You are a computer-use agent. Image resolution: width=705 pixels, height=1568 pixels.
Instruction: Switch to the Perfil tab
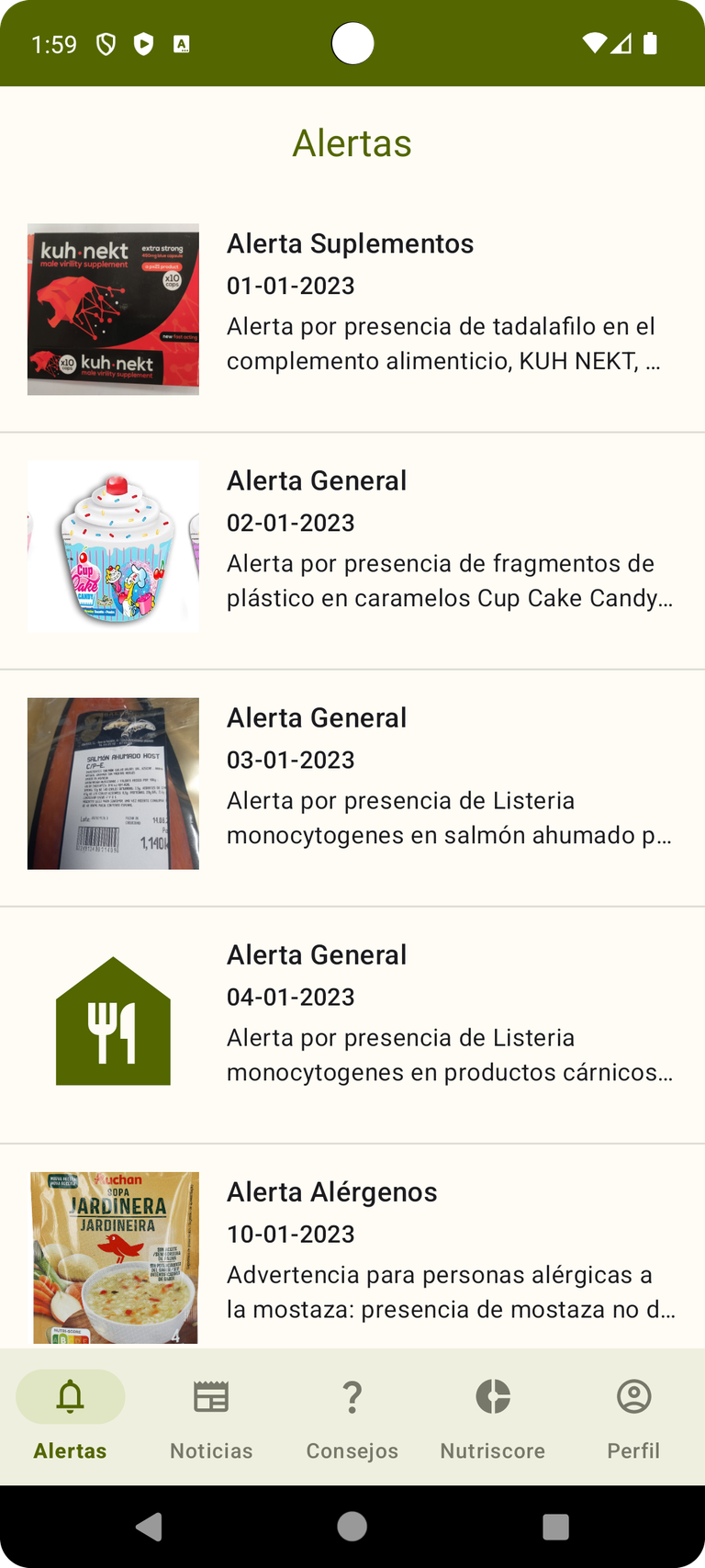pyautogui.click(x=633, y=1416)
